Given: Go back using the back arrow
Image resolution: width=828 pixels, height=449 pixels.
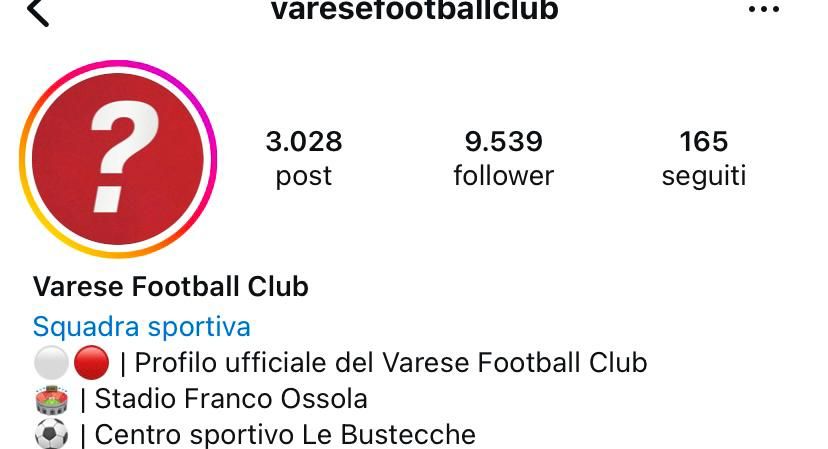Looking at the screenshot, I should [x=37, y=12].
